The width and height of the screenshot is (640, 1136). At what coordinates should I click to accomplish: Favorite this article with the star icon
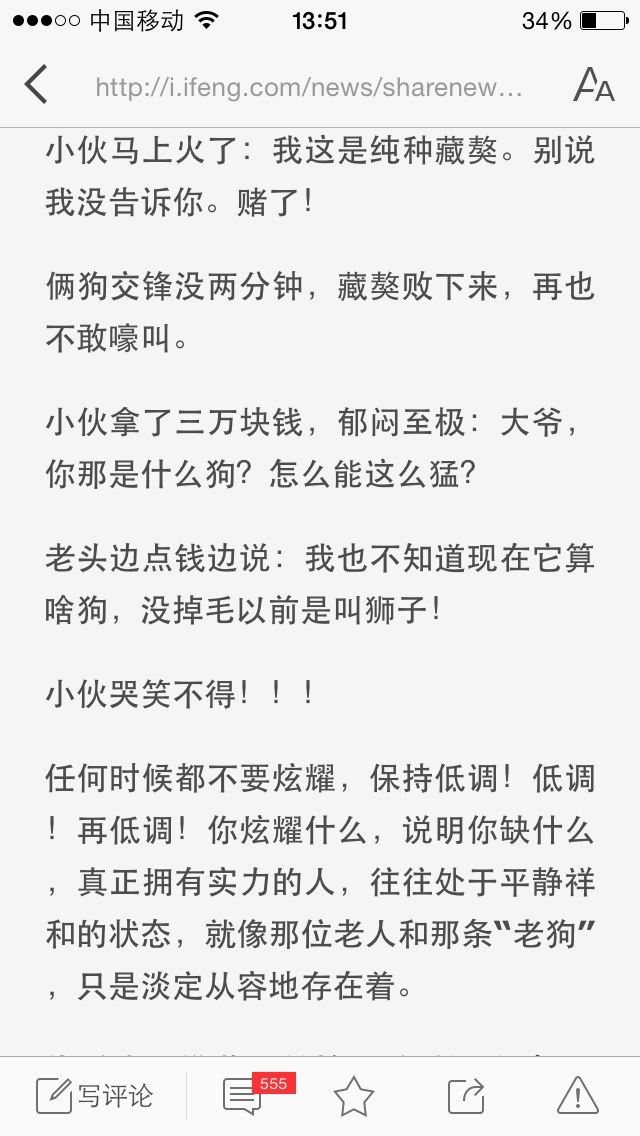coord(354,1095)
